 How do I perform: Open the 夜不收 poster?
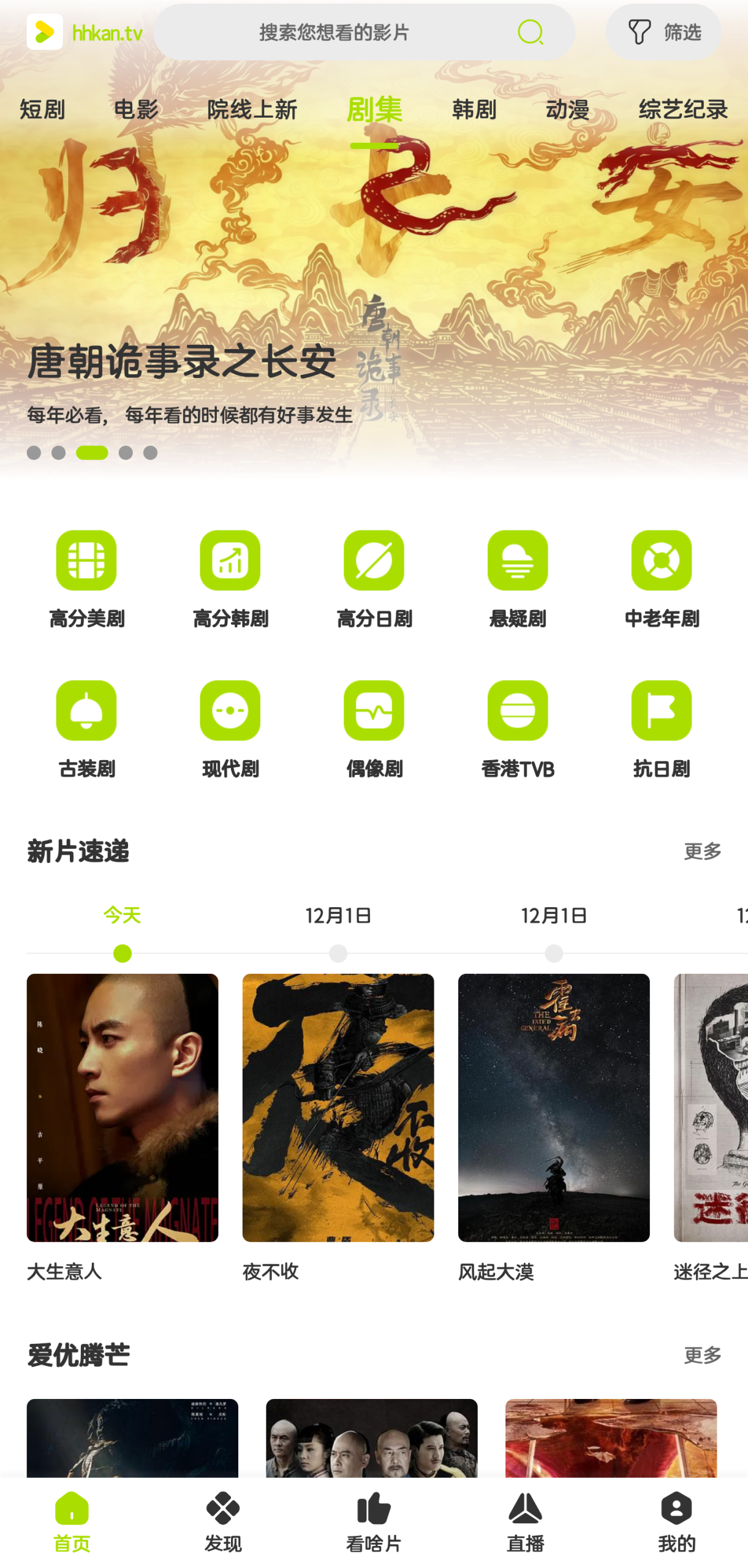[x=338, y=1107]
